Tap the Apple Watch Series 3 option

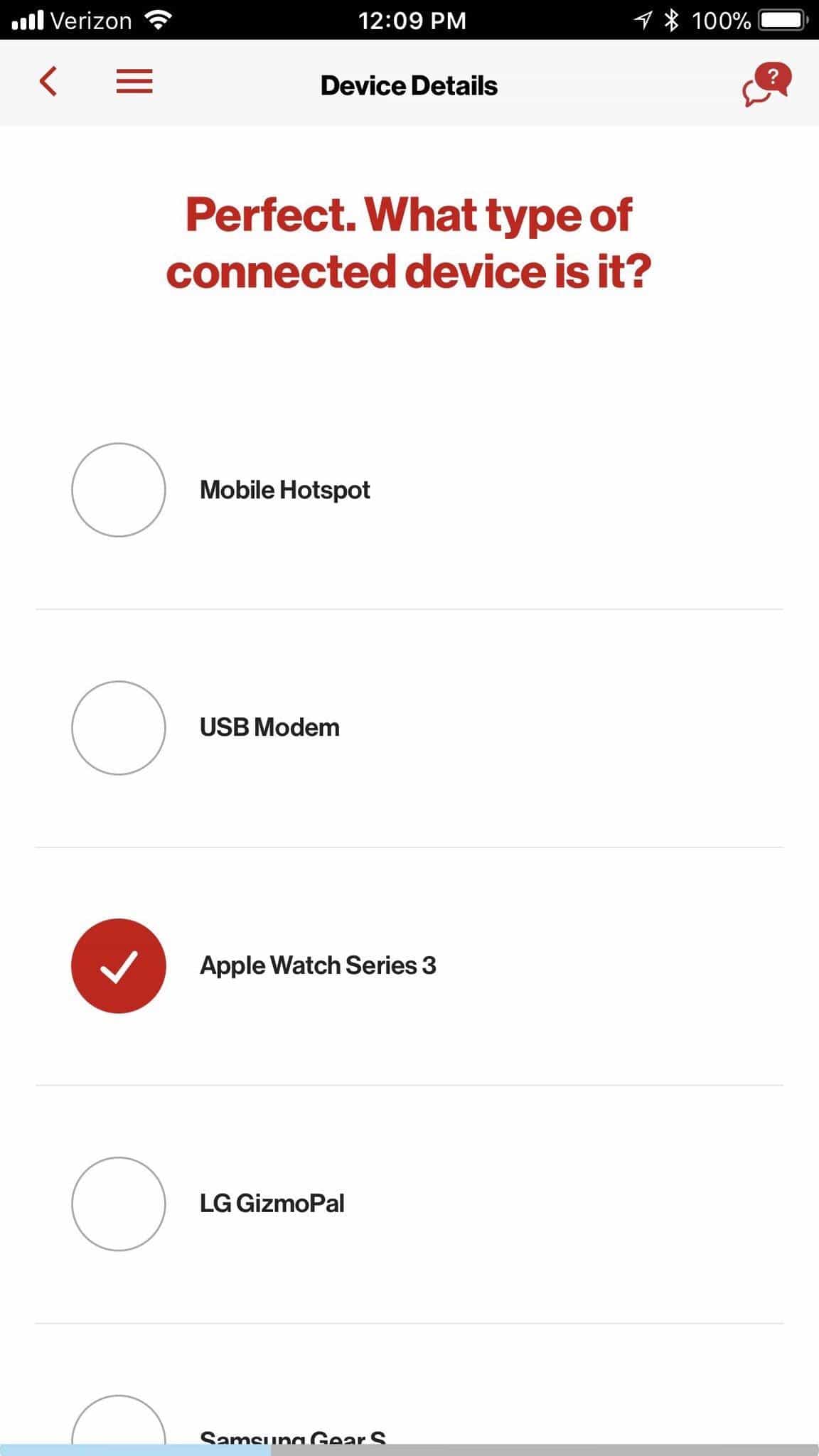(119, 965)
